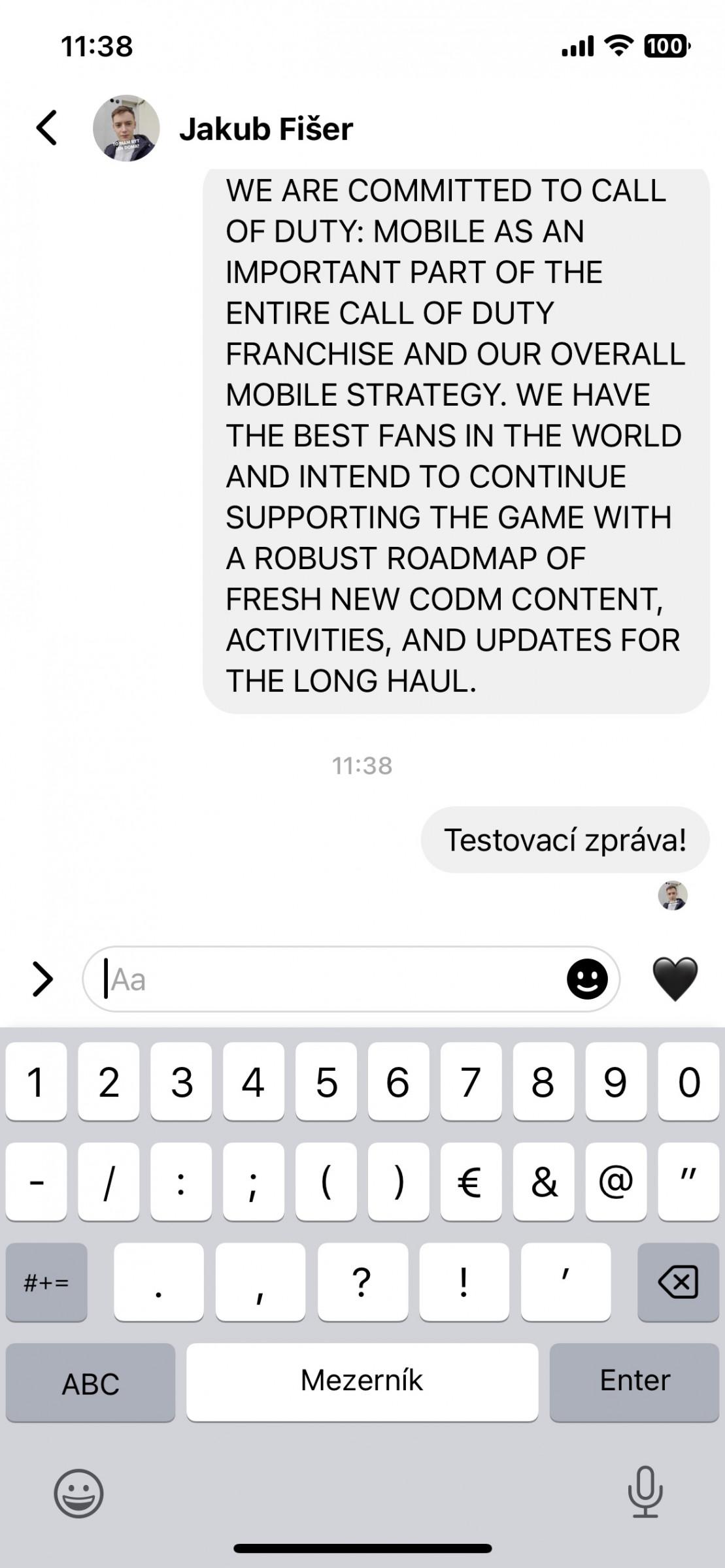This screenshot has width=725, height=1568.
Task: Expand message options with the chevron arrow
Action: click(x=42, y=979)
